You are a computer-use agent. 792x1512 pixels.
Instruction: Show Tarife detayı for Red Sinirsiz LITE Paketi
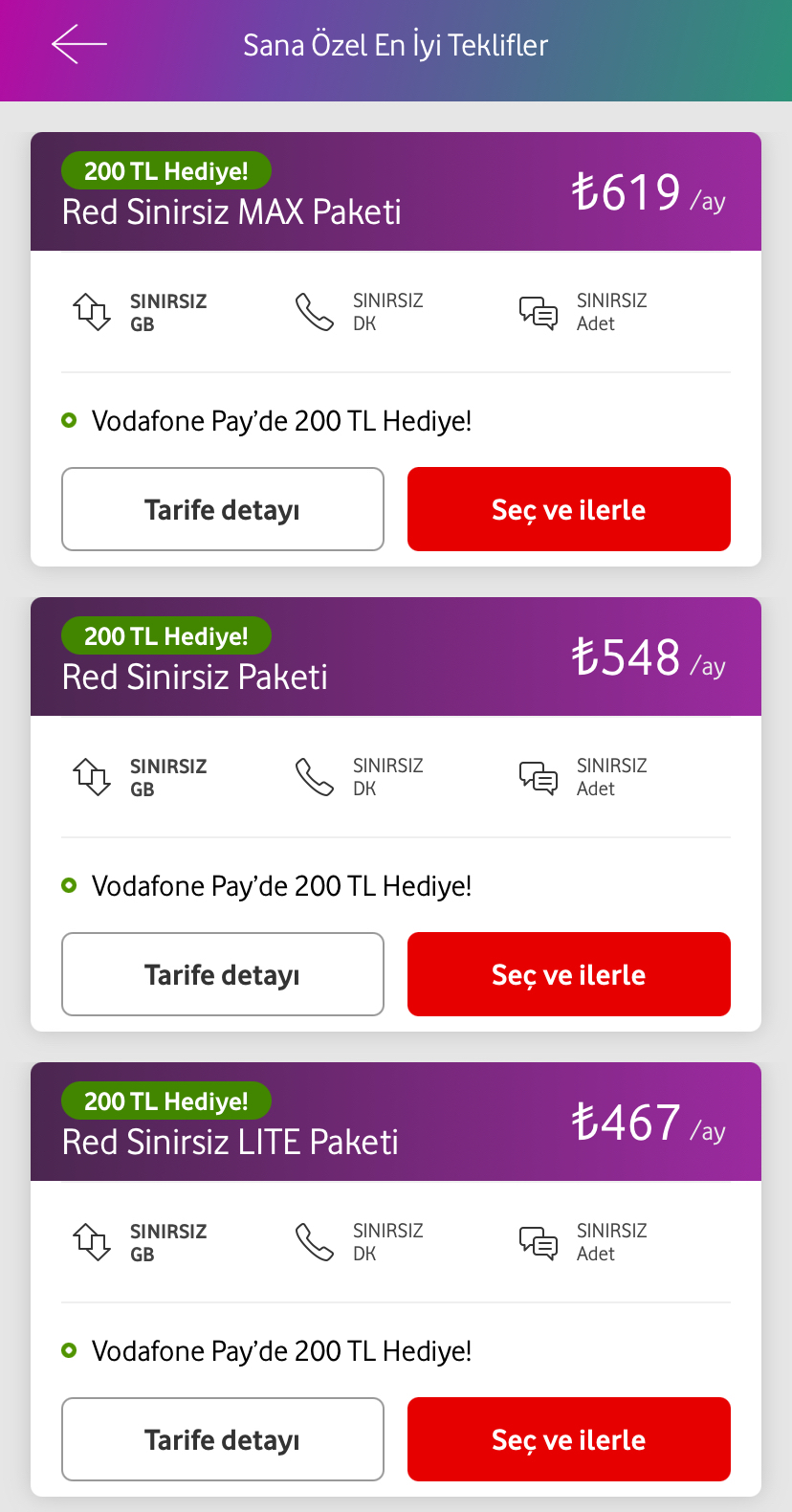(x=223, y=1439)
